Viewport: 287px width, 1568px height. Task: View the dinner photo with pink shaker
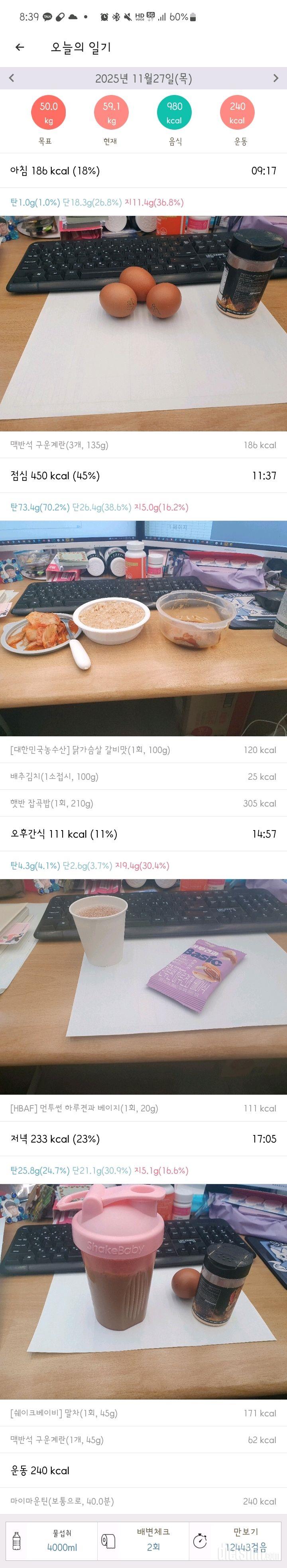tap(143, 1291)
